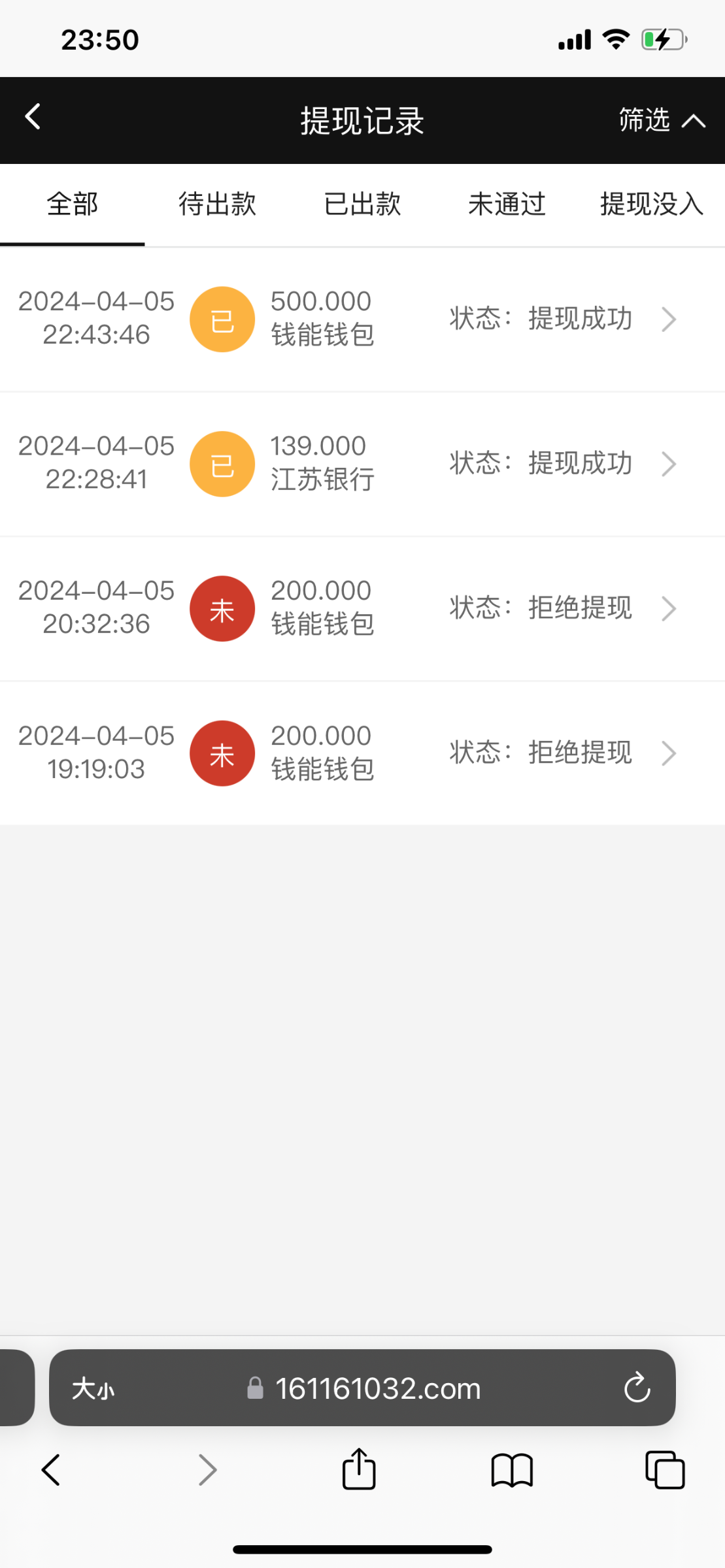This screenshot has width=725, height=1568.
Task: Switch to the 待出款 tab
Action: [217, 204]
